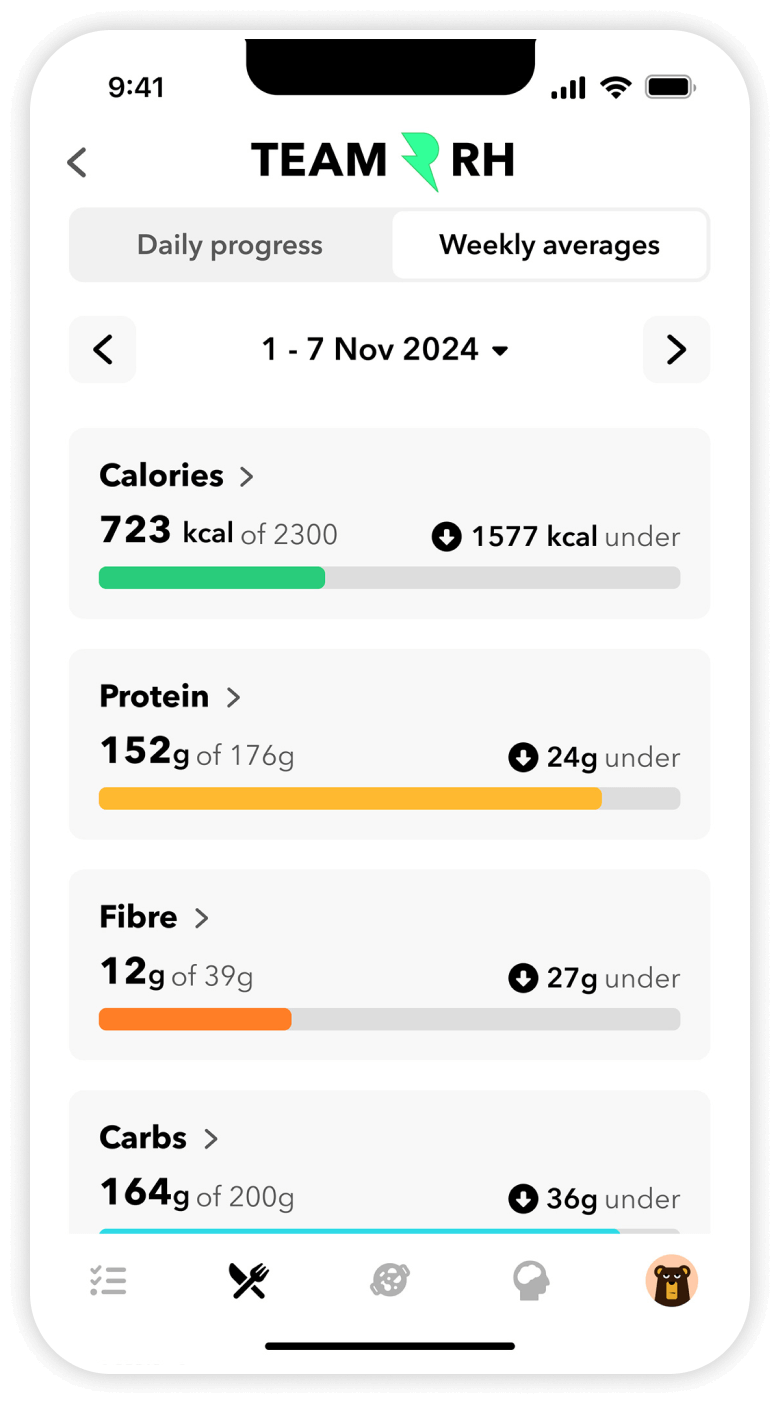The width and height of the screenshot is (780, 1404).
Task: Open the checklist tab in bottom navigation
Action: (108, 1281)
